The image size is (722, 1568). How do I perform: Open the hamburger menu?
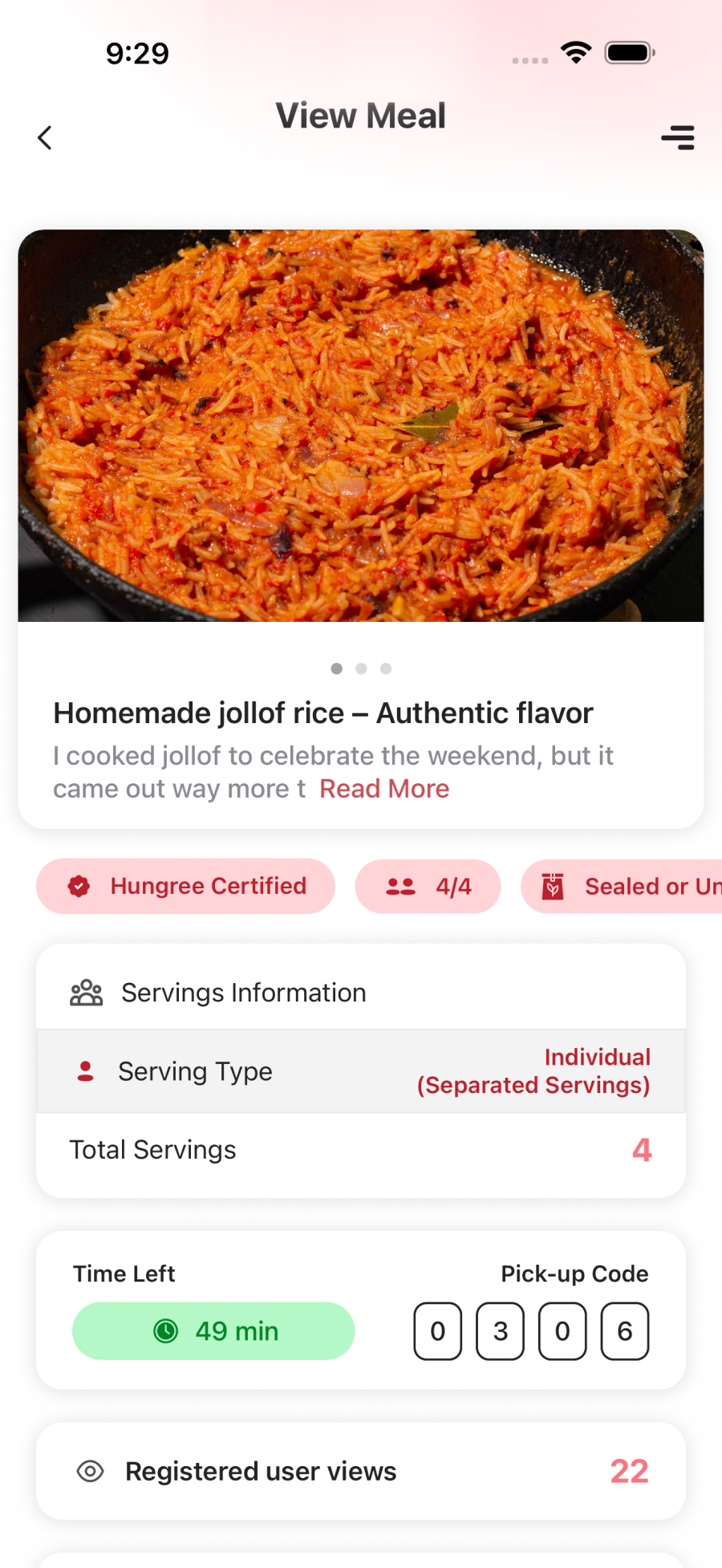(x=678, y=137)
